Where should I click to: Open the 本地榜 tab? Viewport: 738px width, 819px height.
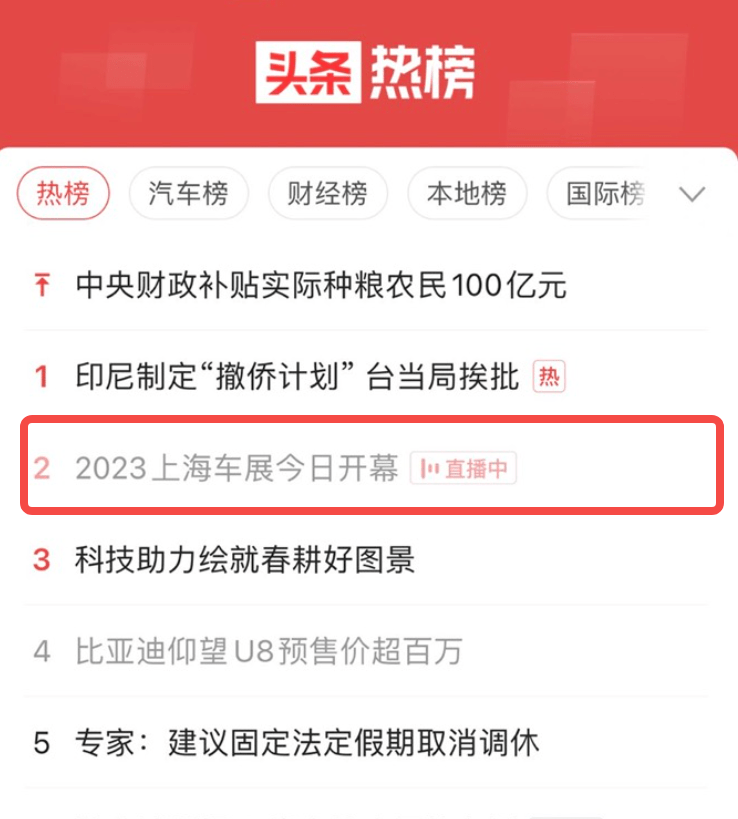pos(466,193)
